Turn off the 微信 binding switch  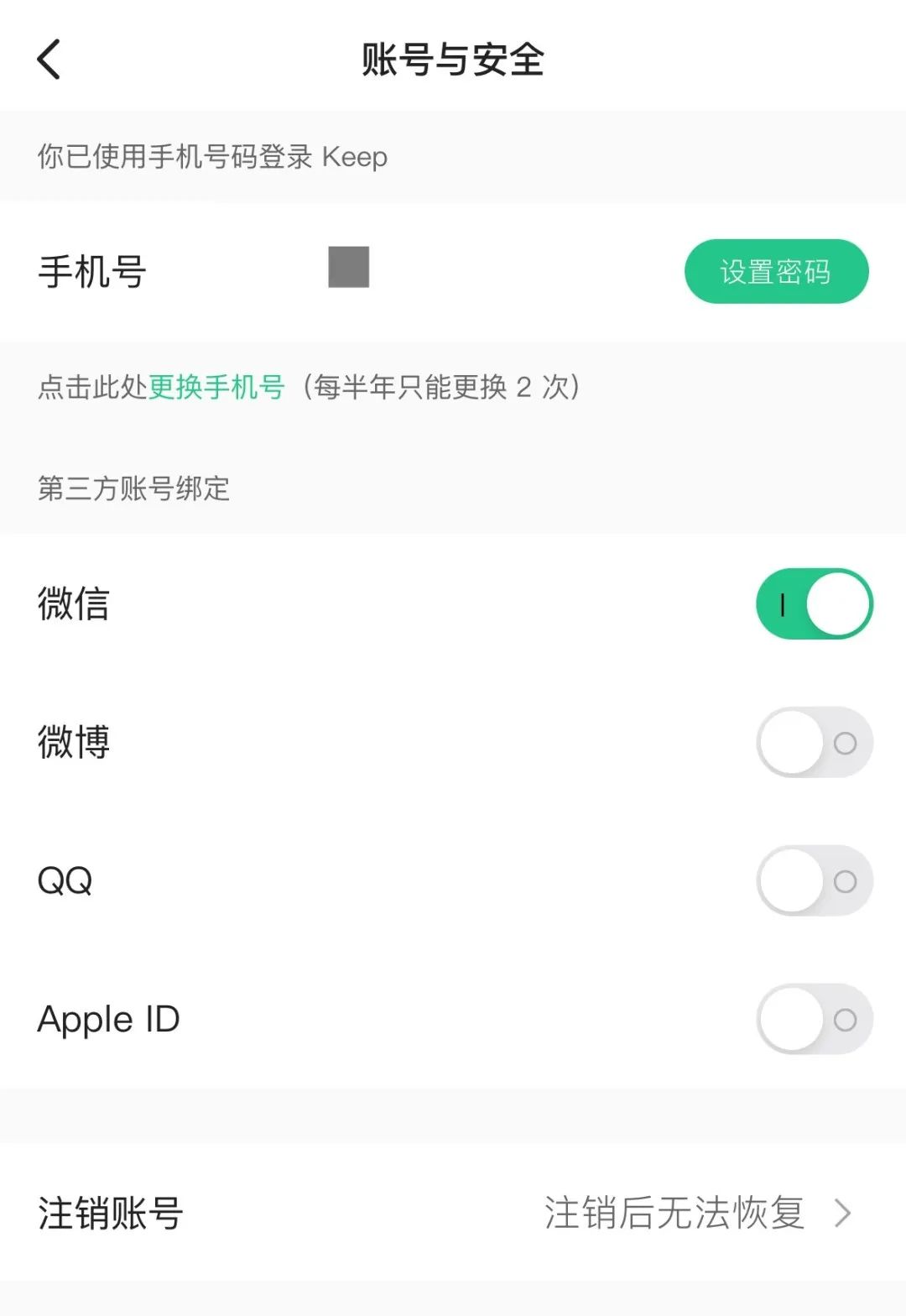point(814,604)
